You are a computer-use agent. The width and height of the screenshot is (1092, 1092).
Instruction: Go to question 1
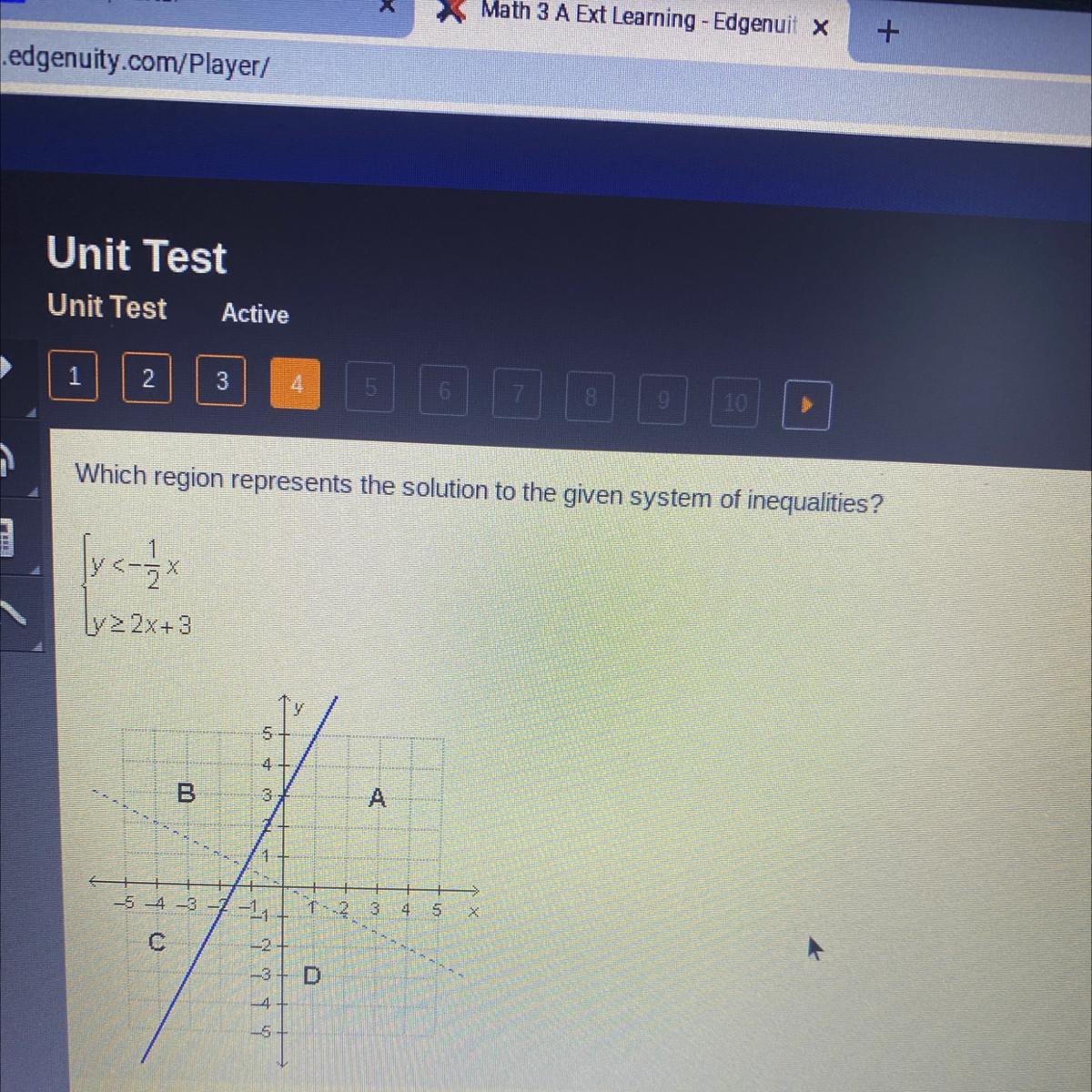click(75, 376)
